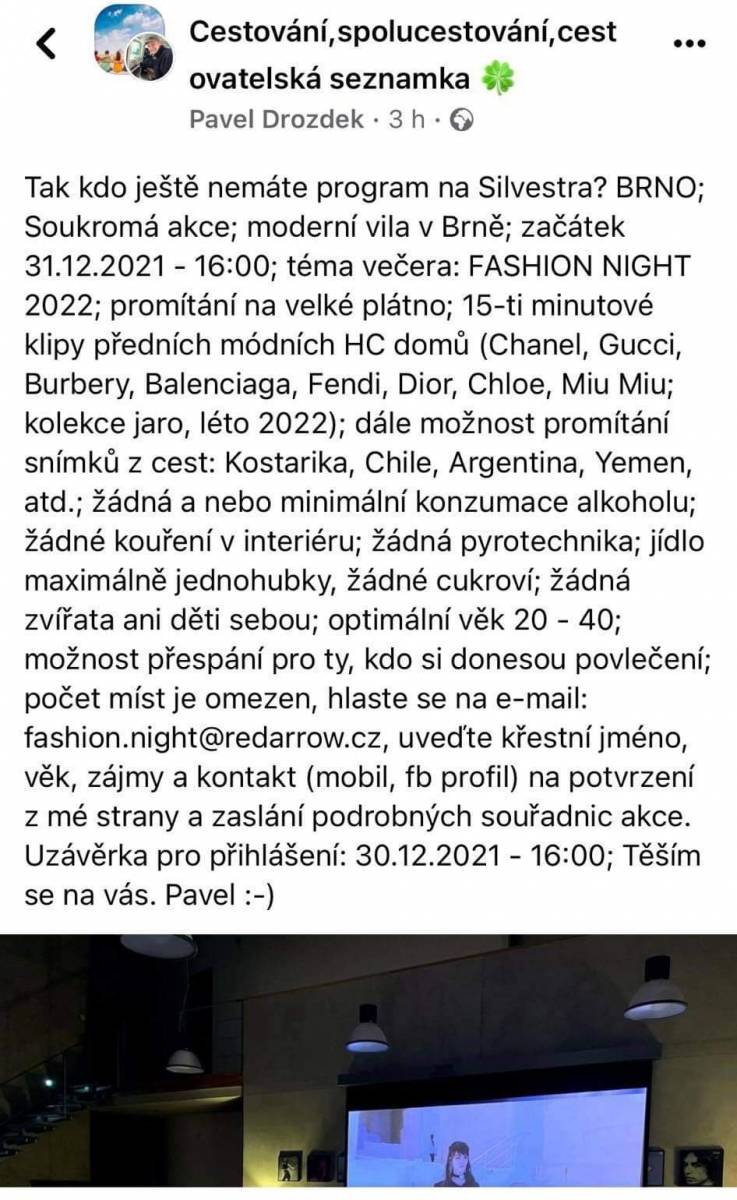Open the post's three-dot options menu
Viewport: 737px width, 1200px height.
(x=691, y=44)
